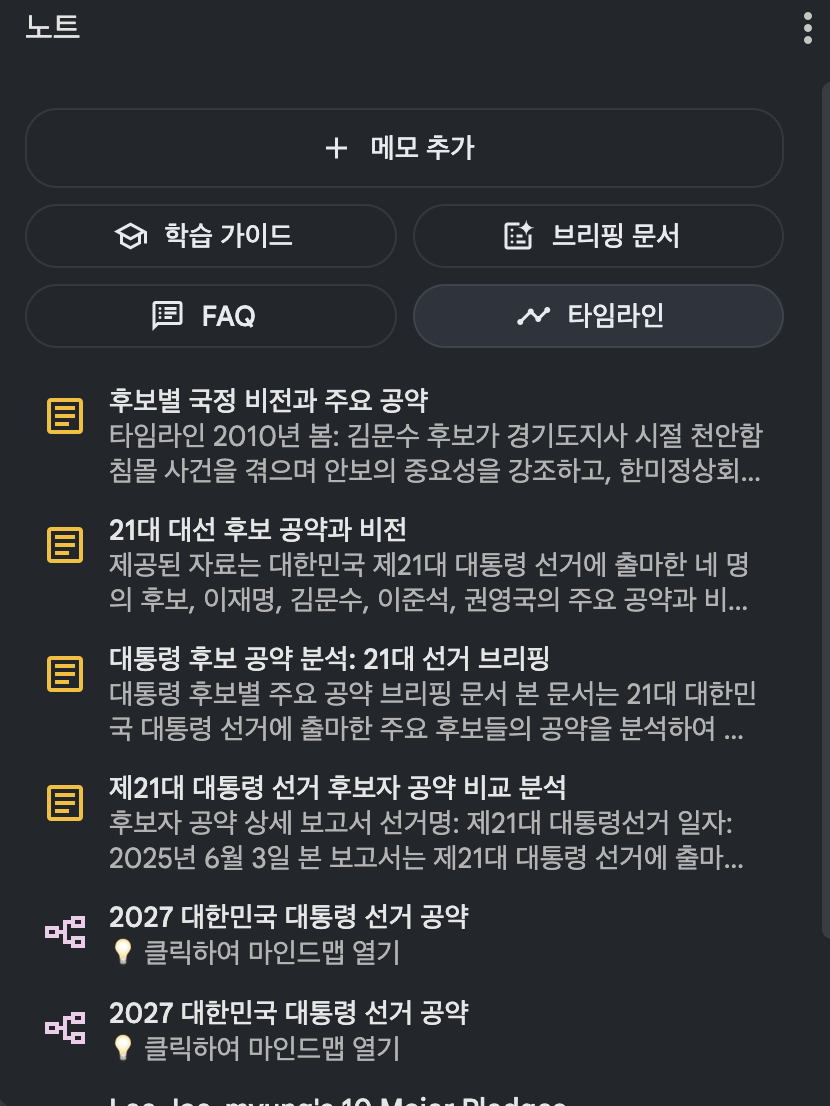Click the mind map icon next to 2027 대한민국 대통령 선거 공약
Image resolution: width=830 pixels, height=1106 pixels.
tap(64, 928)
